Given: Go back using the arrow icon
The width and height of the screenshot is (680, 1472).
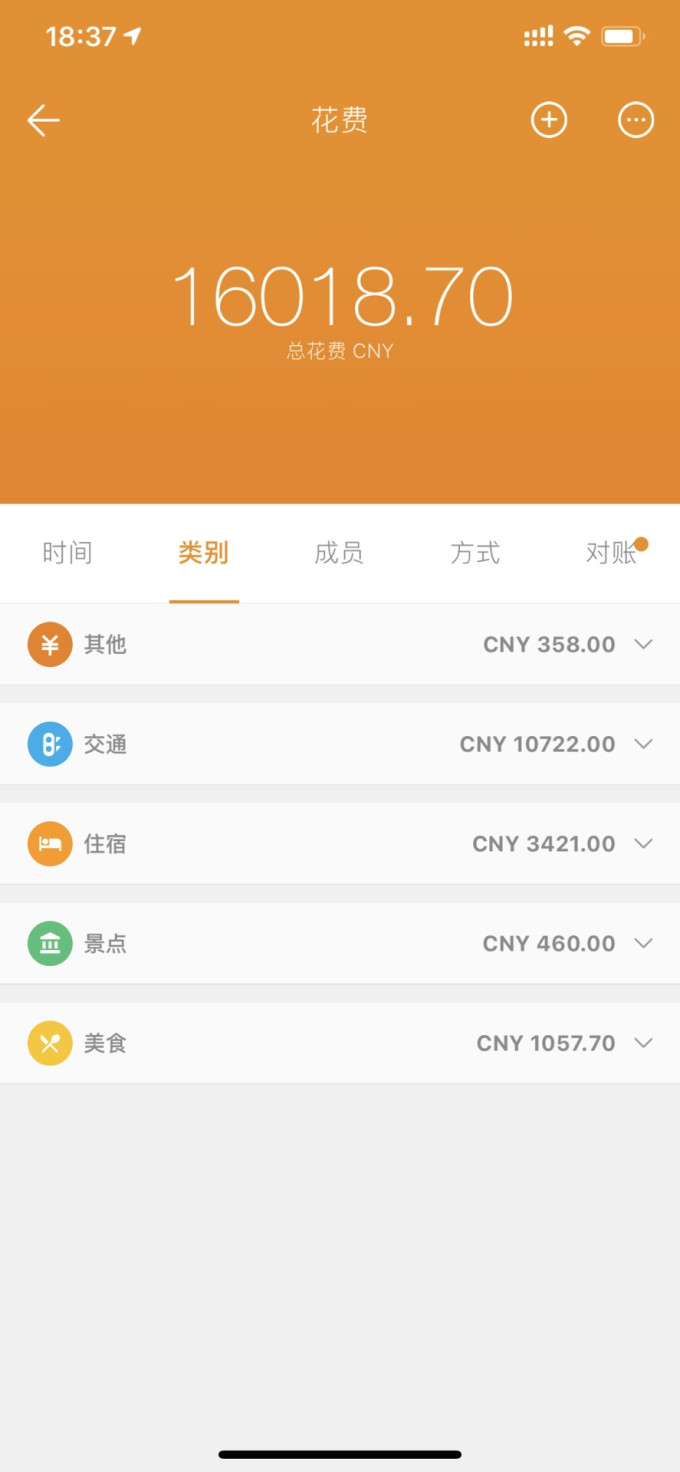Looking at the screenshot, I should pos(44,121).
